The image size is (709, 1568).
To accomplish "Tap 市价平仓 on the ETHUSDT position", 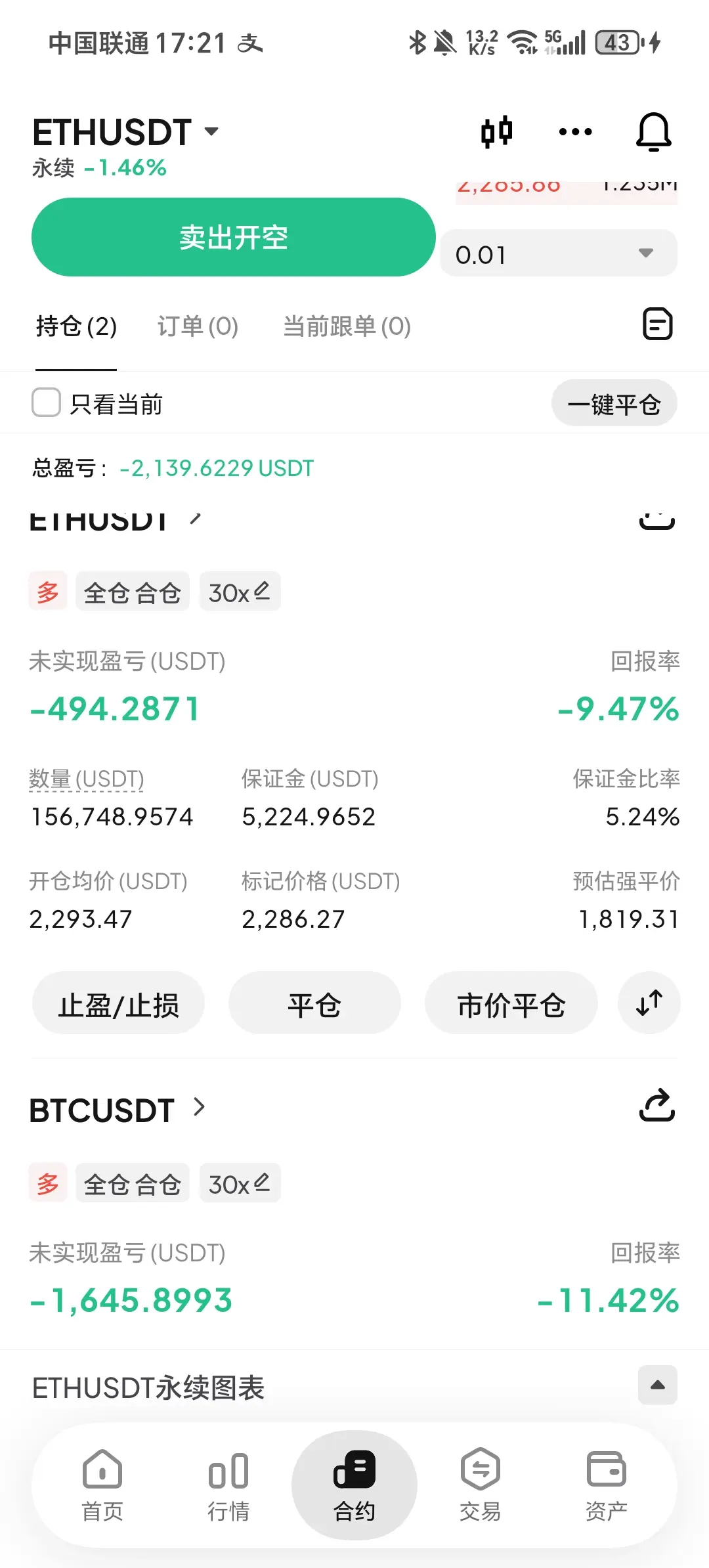I will pyautogui.click(x=511, y=1003).
